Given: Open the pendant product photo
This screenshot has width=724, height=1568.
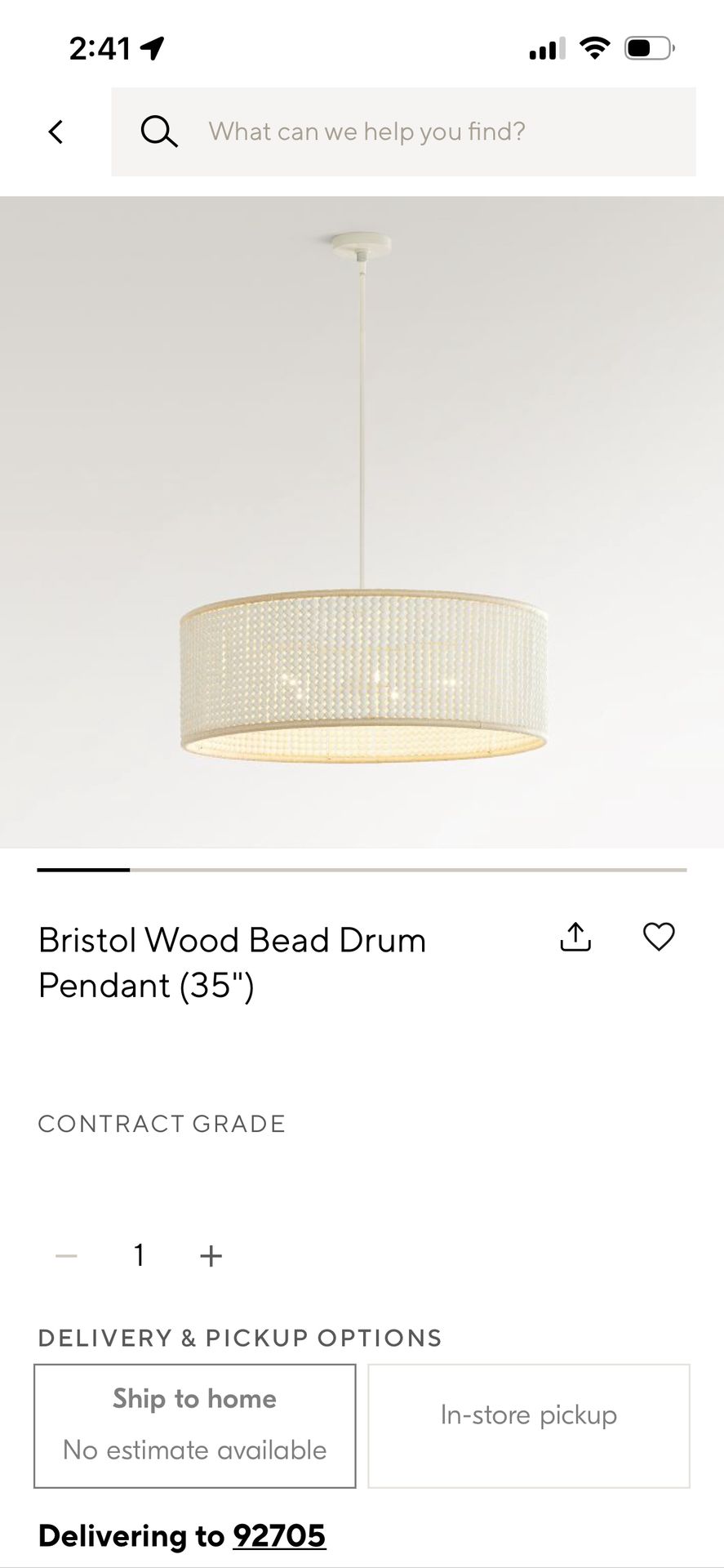Looking at the screenshot, I should (x=362, y=523).
